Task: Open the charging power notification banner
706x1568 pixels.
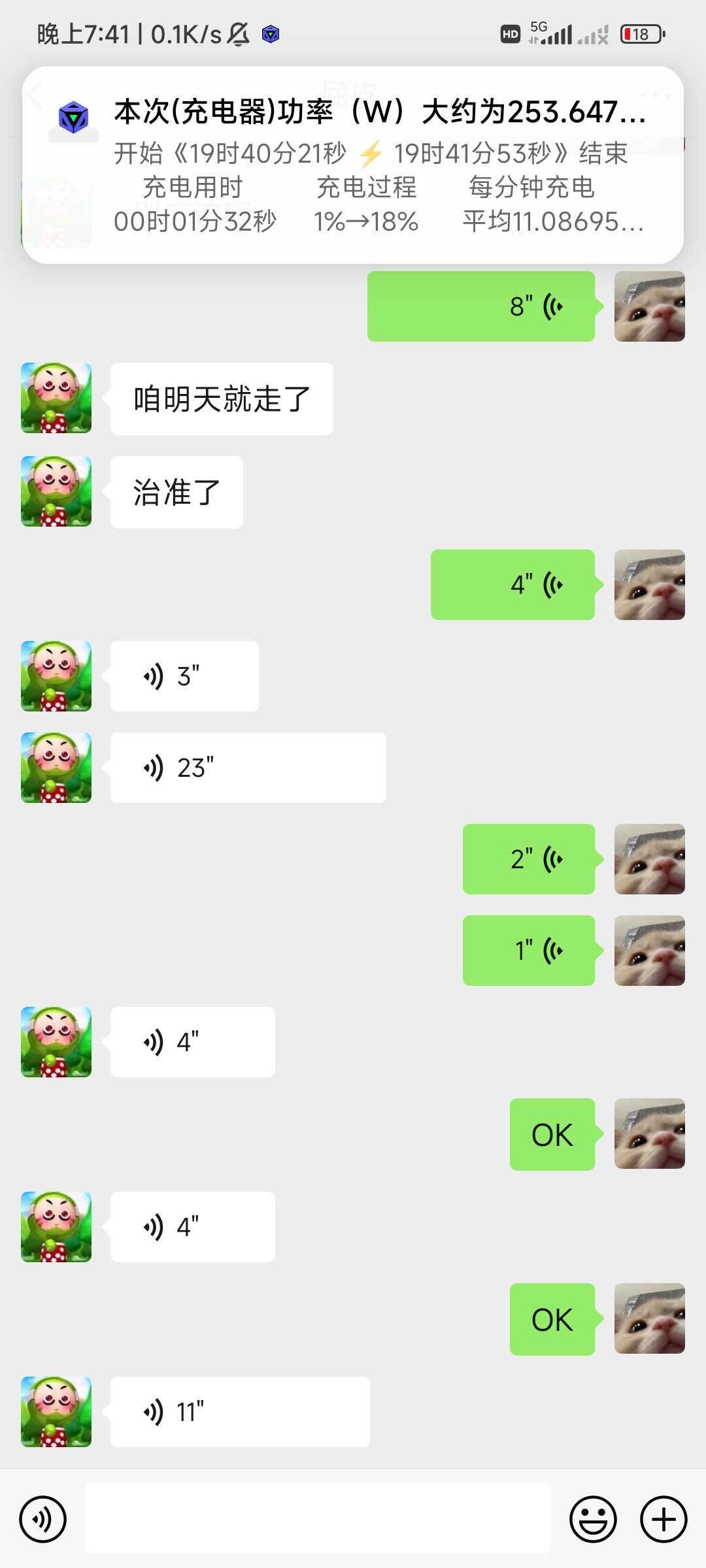Action: click(353, 165)
